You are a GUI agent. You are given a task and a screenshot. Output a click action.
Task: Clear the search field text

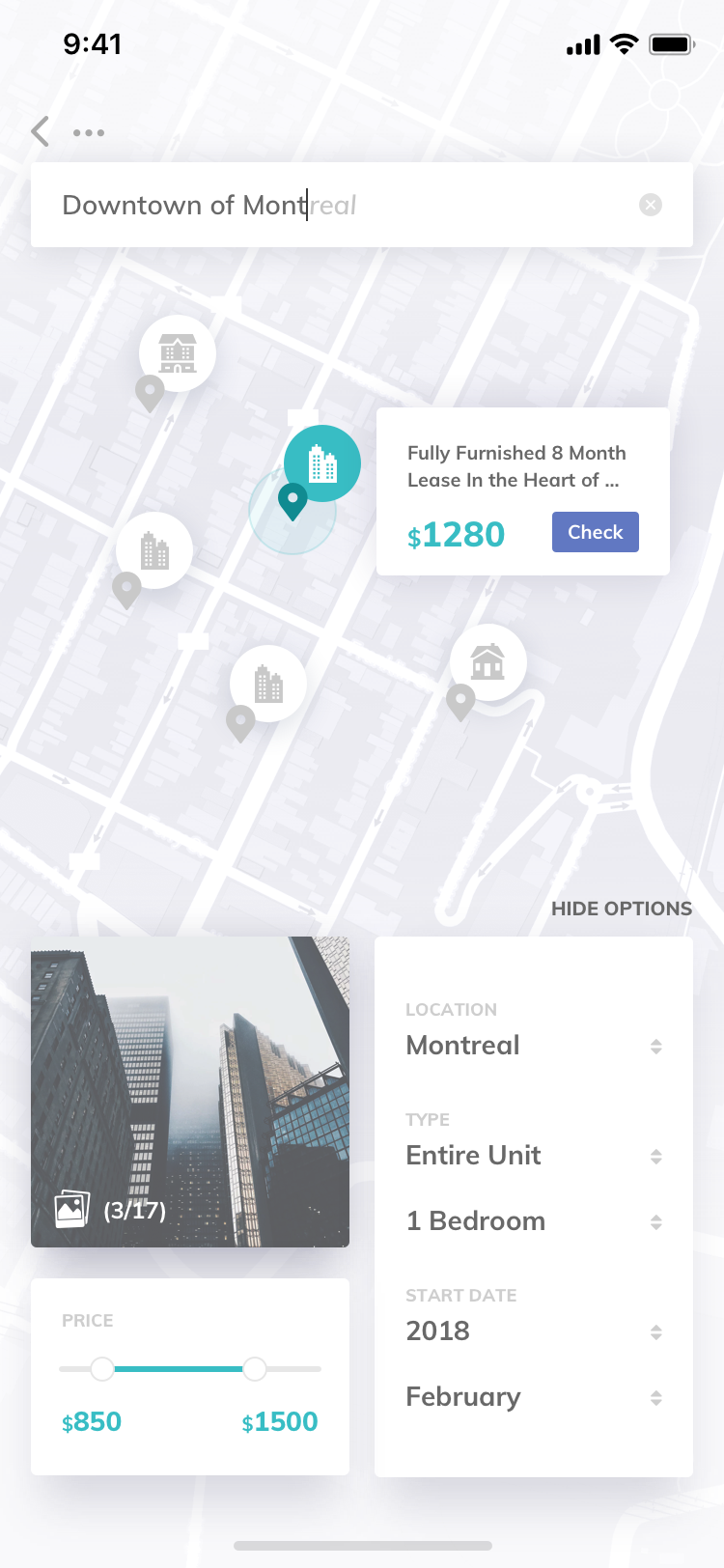click(x=651, y=205)
